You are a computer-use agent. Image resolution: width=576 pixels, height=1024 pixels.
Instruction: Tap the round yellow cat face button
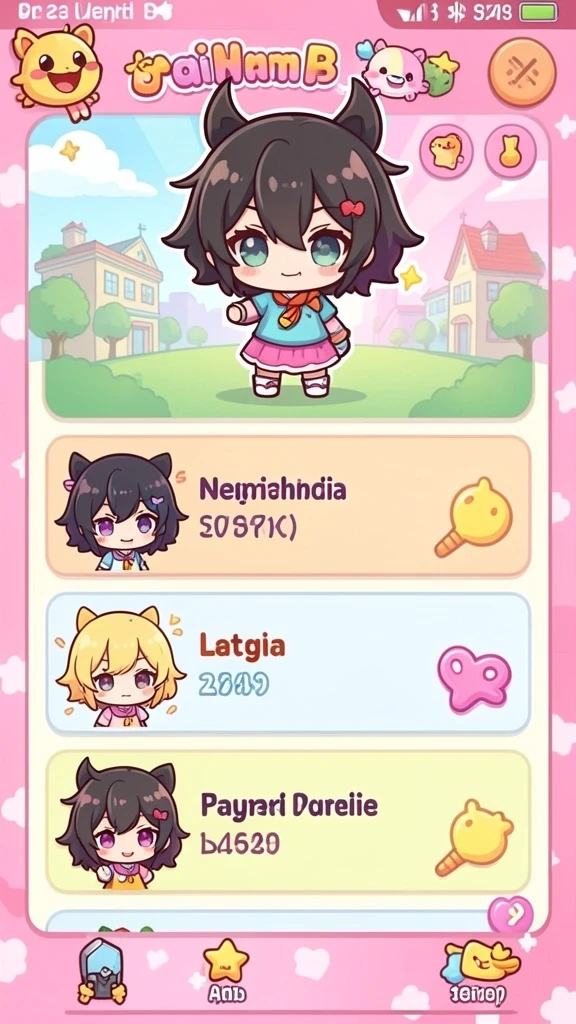(x=446, y=152)
